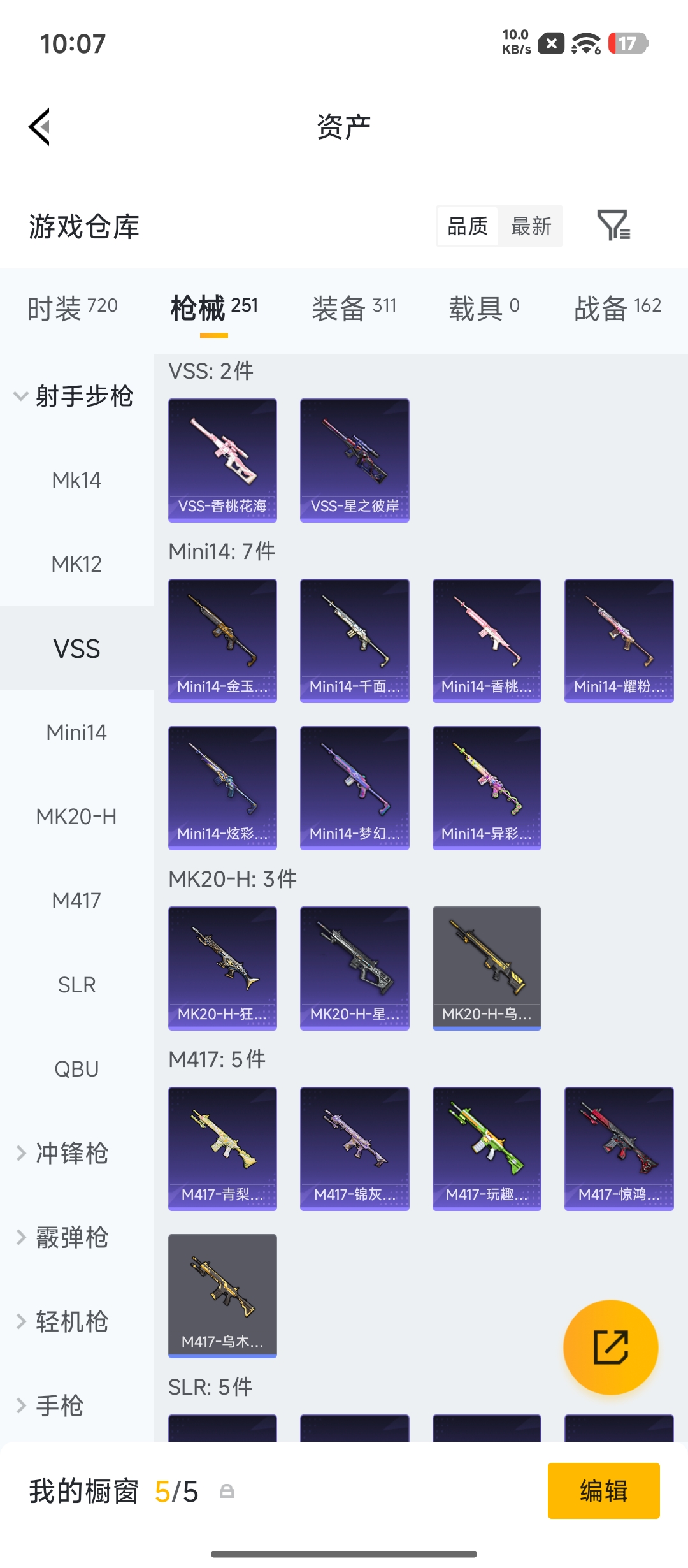The height and width of the screenshot is (1568, 688).
Task: Open the 载具 0 tab
Action: point(484,309)
